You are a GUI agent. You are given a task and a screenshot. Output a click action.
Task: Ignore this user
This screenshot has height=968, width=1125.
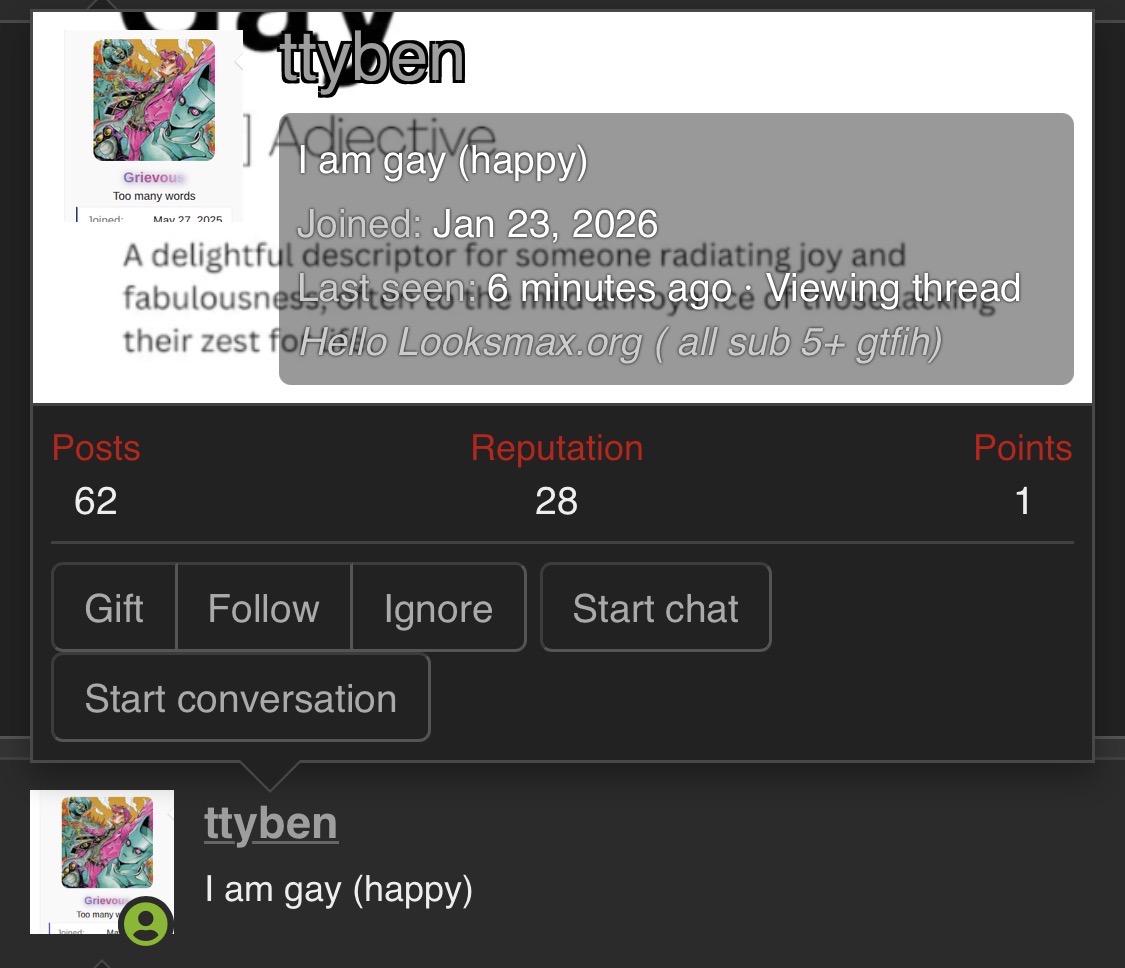coord(438,608)
